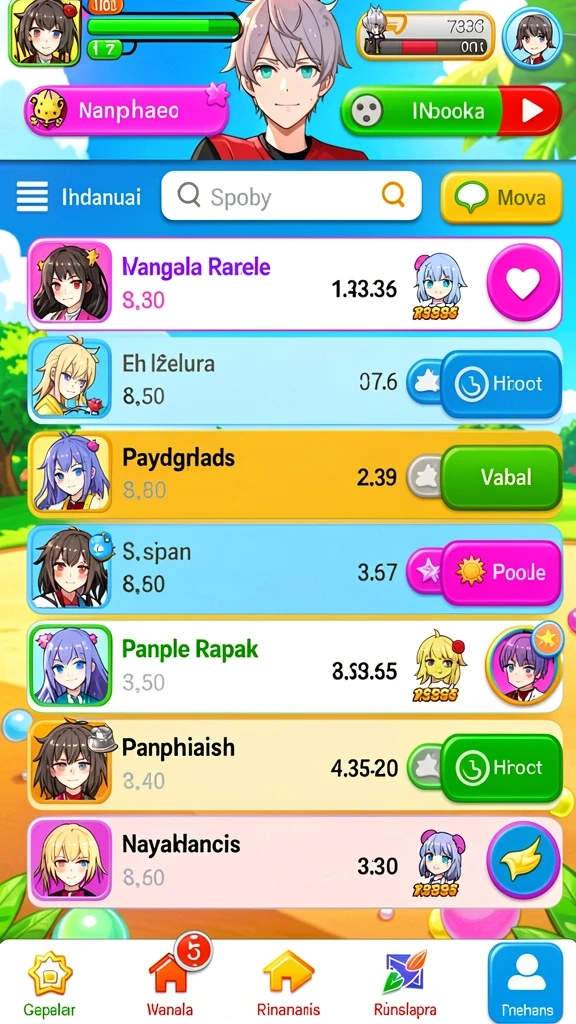Tap the green Hiroct button for Panphiaish
This screenshot has height=1024, width=576.
coord(502,767)
